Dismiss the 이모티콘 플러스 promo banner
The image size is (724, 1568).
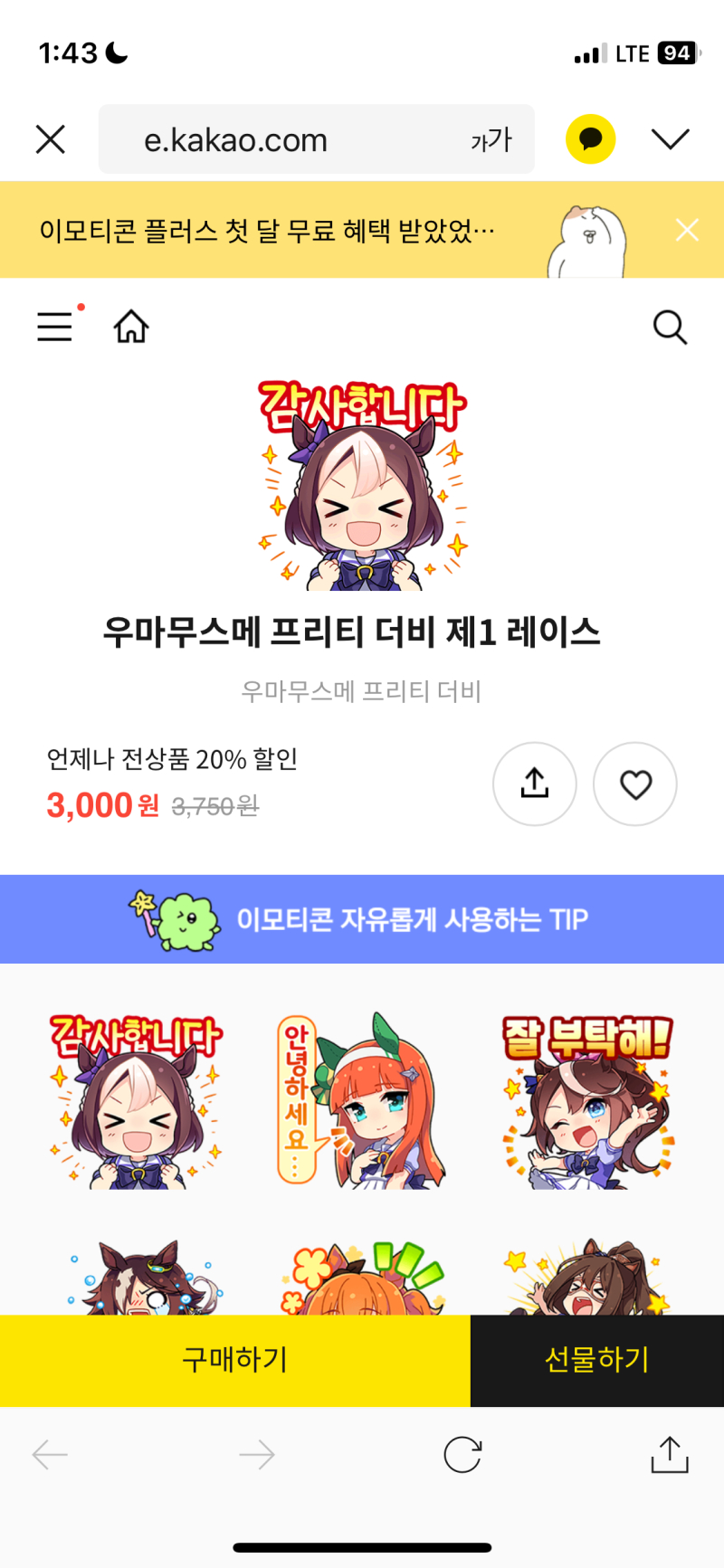(x=687, y=231)
